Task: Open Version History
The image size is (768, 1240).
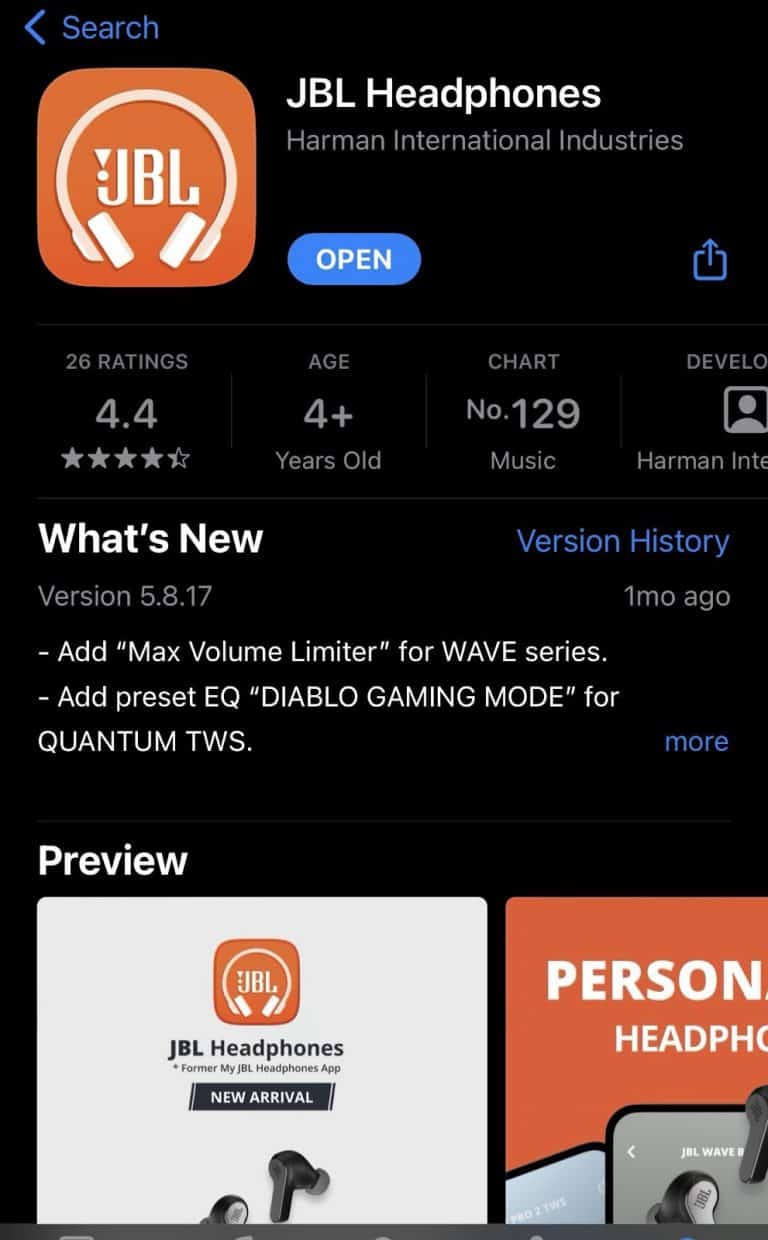Action: point(622,541)
